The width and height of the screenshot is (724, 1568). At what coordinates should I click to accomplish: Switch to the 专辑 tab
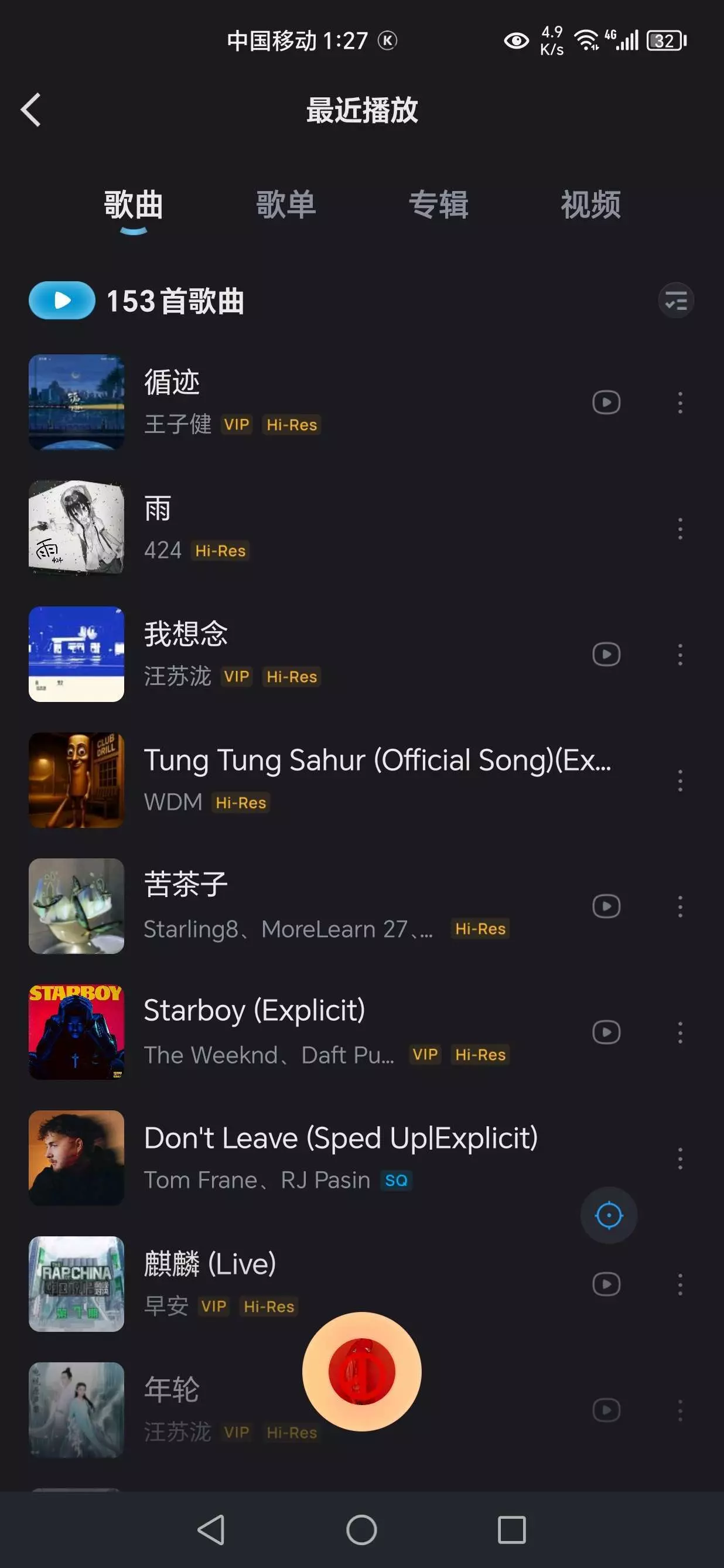tap(438, 204)
